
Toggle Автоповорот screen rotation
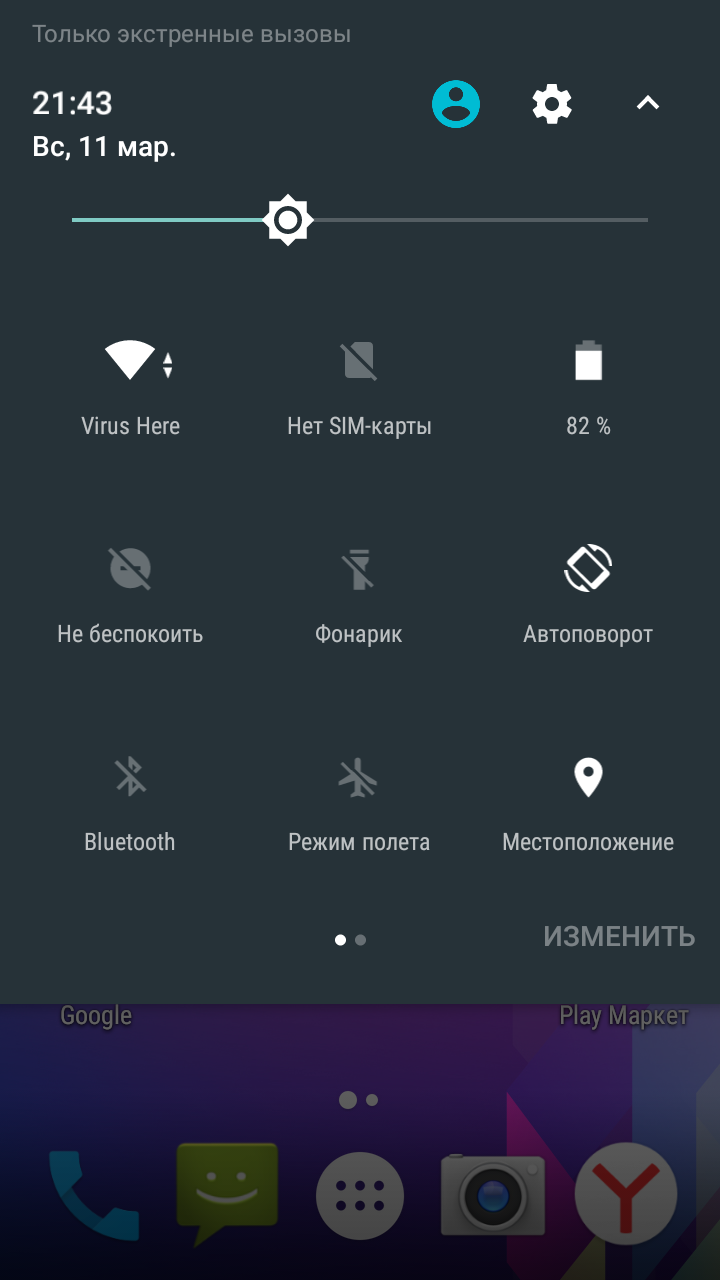tap(588, 570)
